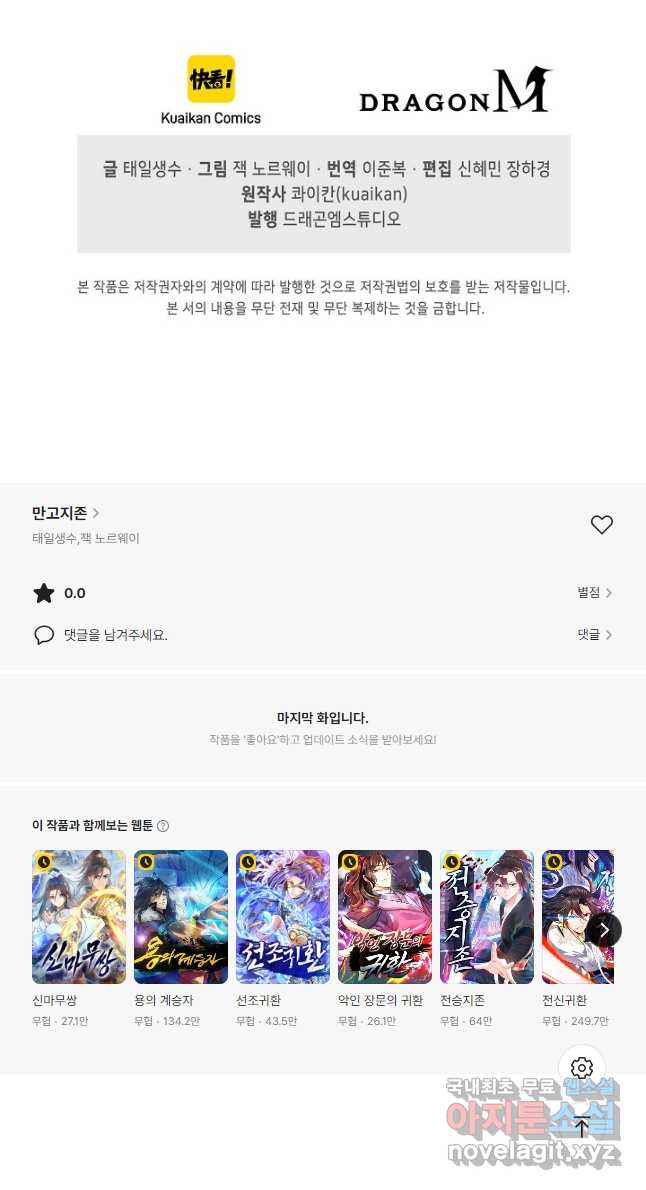646x1190 pixels.
Task: Open the 용의 계승자 webtoon
Action: (181, 917)
